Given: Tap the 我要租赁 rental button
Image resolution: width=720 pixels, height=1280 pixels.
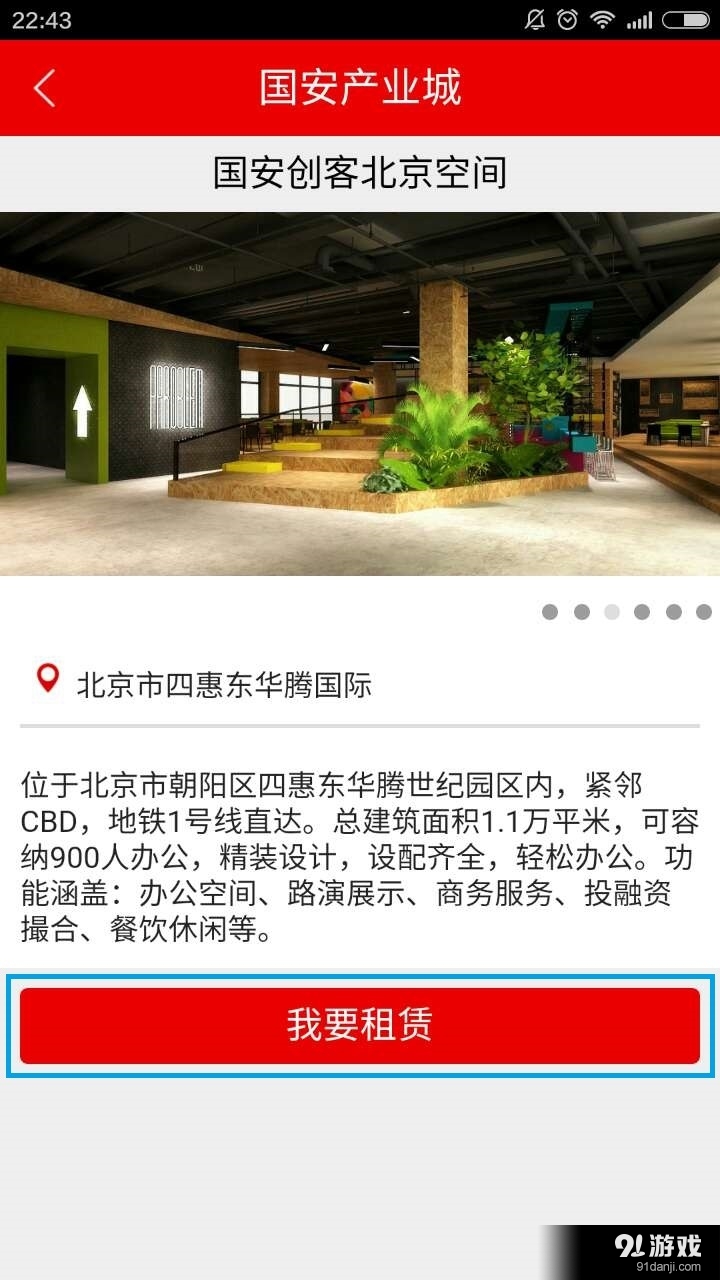Looking at the screenshot, I should pos(360,1026).
